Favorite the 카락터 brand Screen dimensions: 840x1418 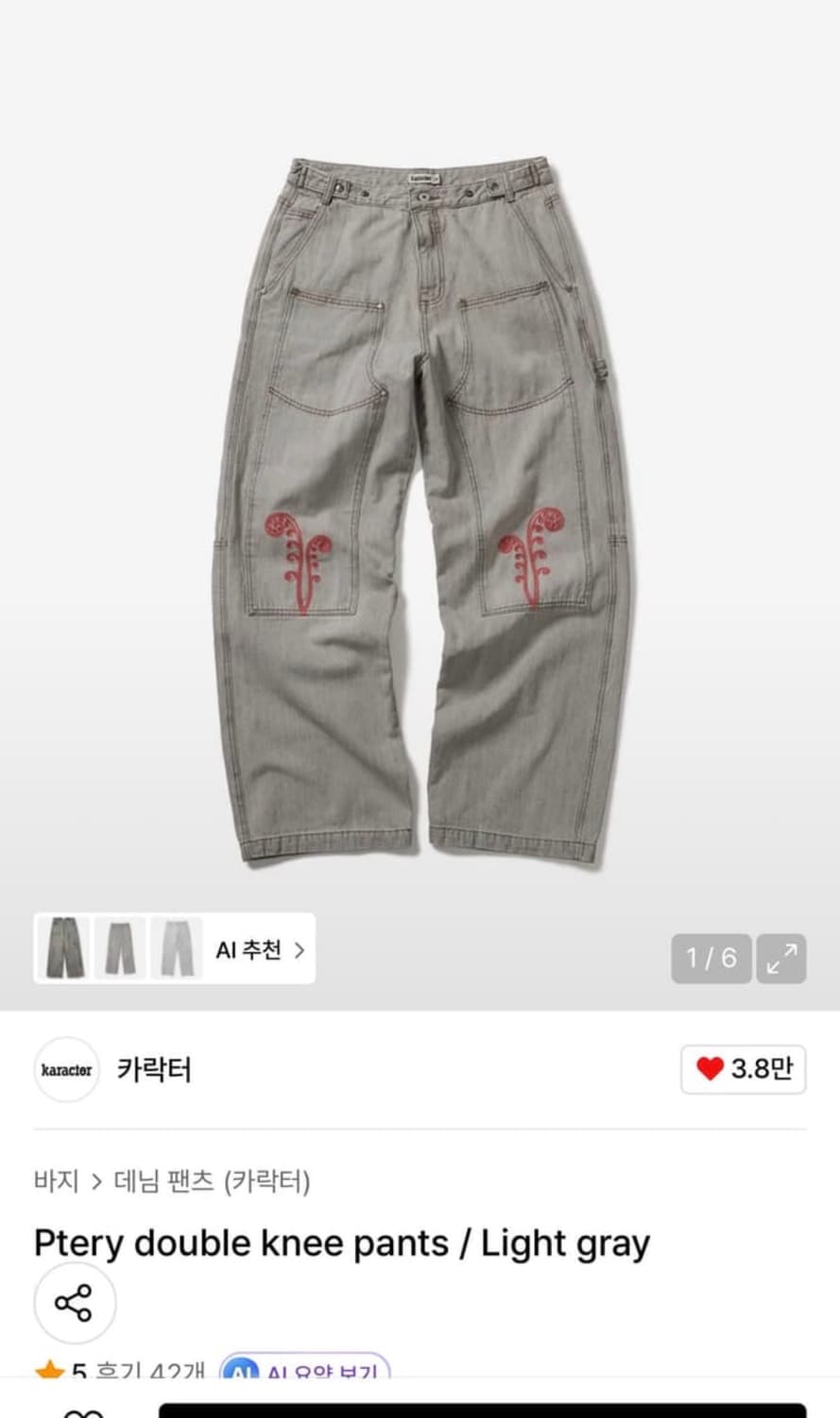pos(742,1068)
